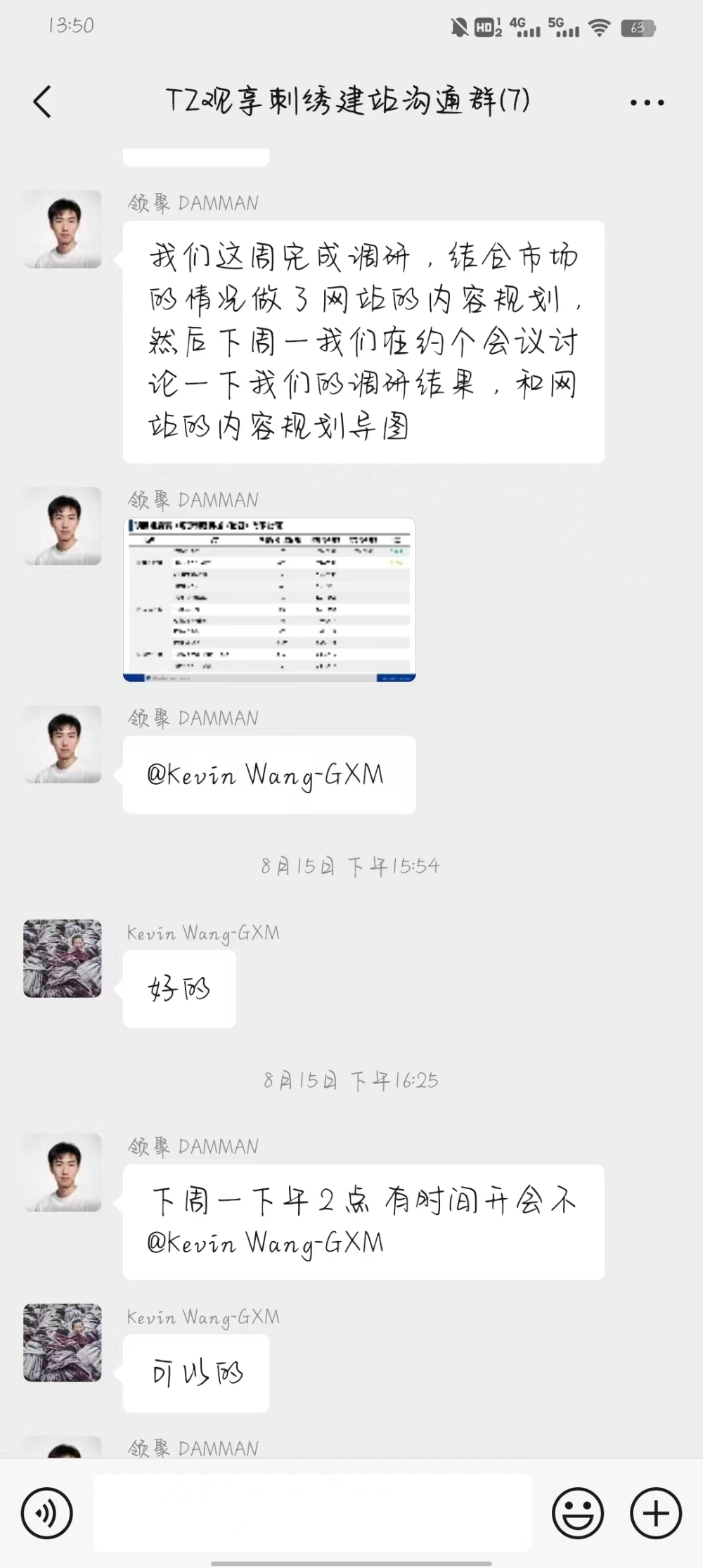Open the plus attachments panel

click(x=656, y=1512)
